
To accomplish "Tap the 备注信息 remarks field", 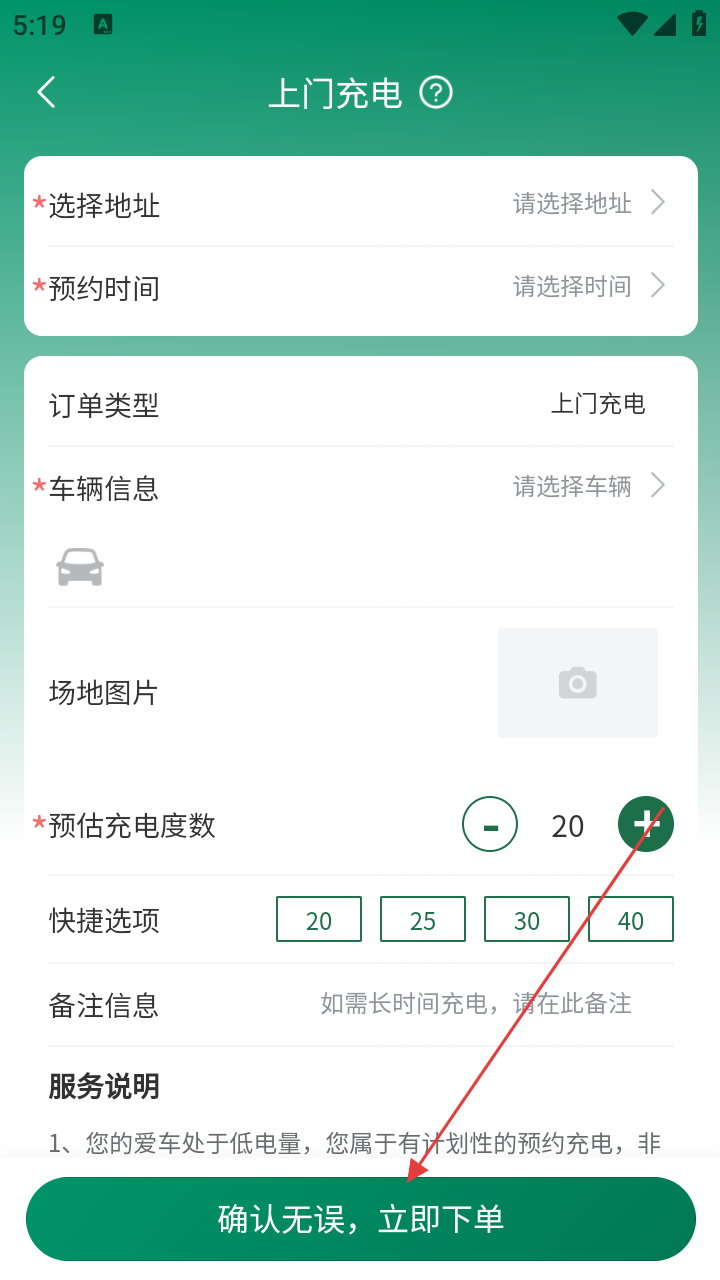I will [x=476, y=1004].
